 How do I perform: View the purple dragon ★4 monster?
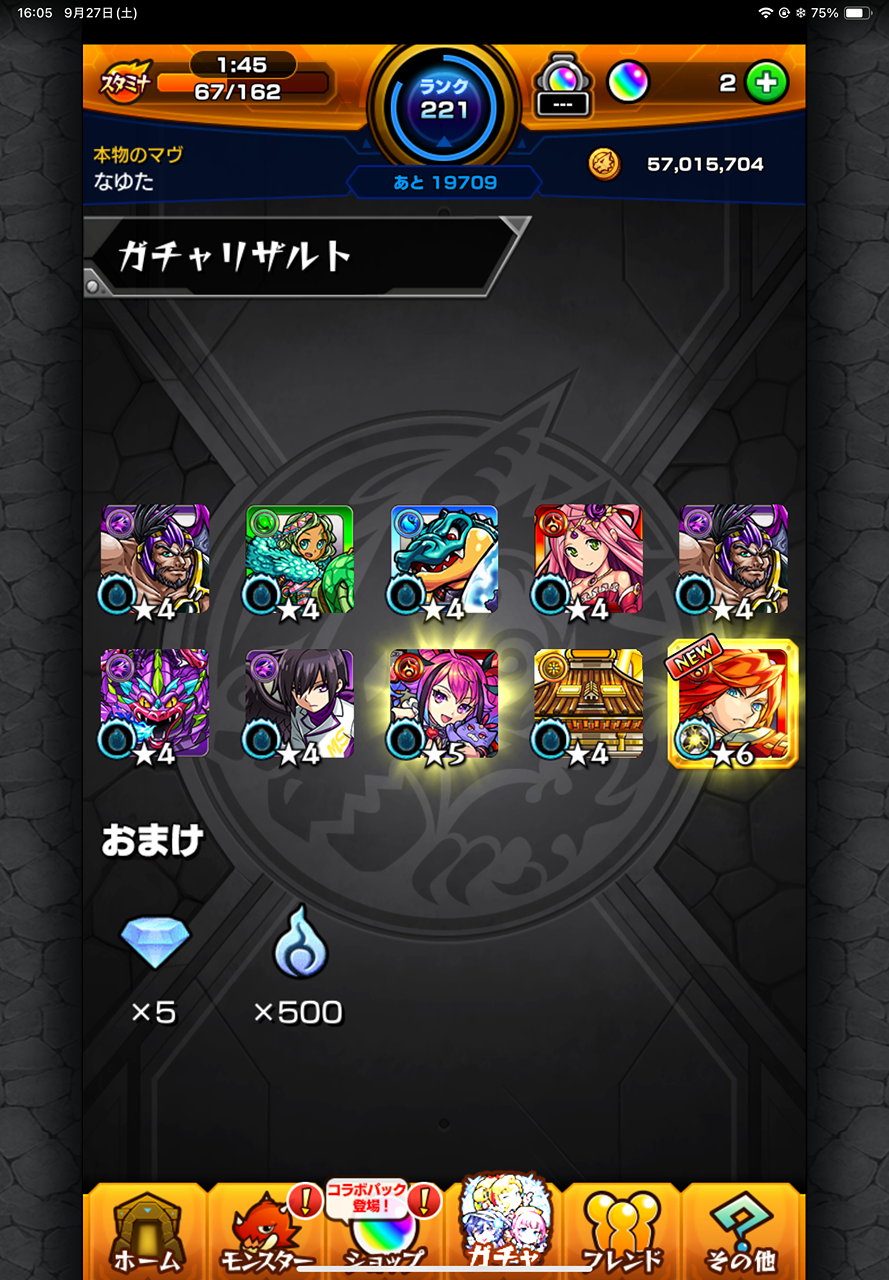click(x=155, y=703)
